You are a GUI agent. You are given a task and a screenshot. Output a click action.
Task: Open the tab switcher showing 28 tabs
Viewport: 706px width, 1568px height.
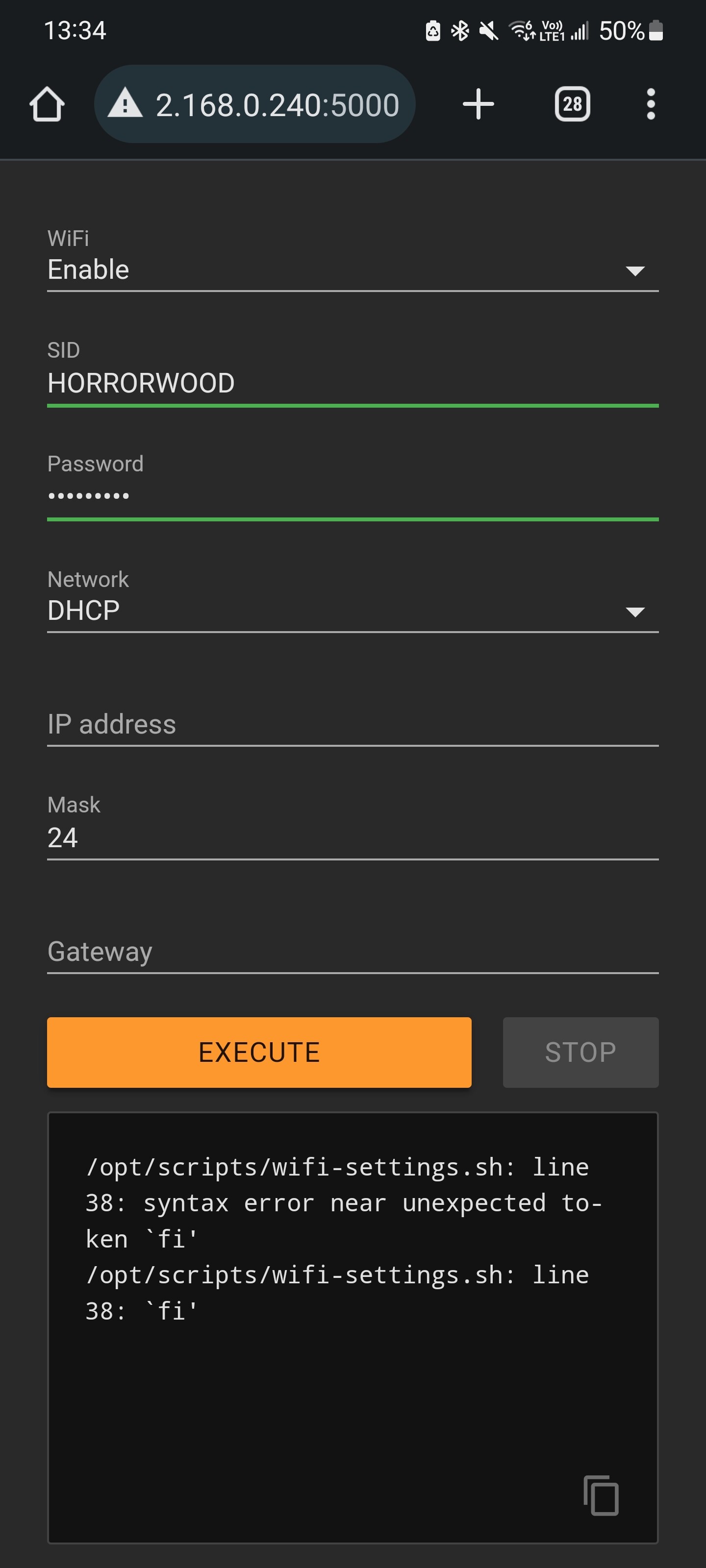[572, 104]
